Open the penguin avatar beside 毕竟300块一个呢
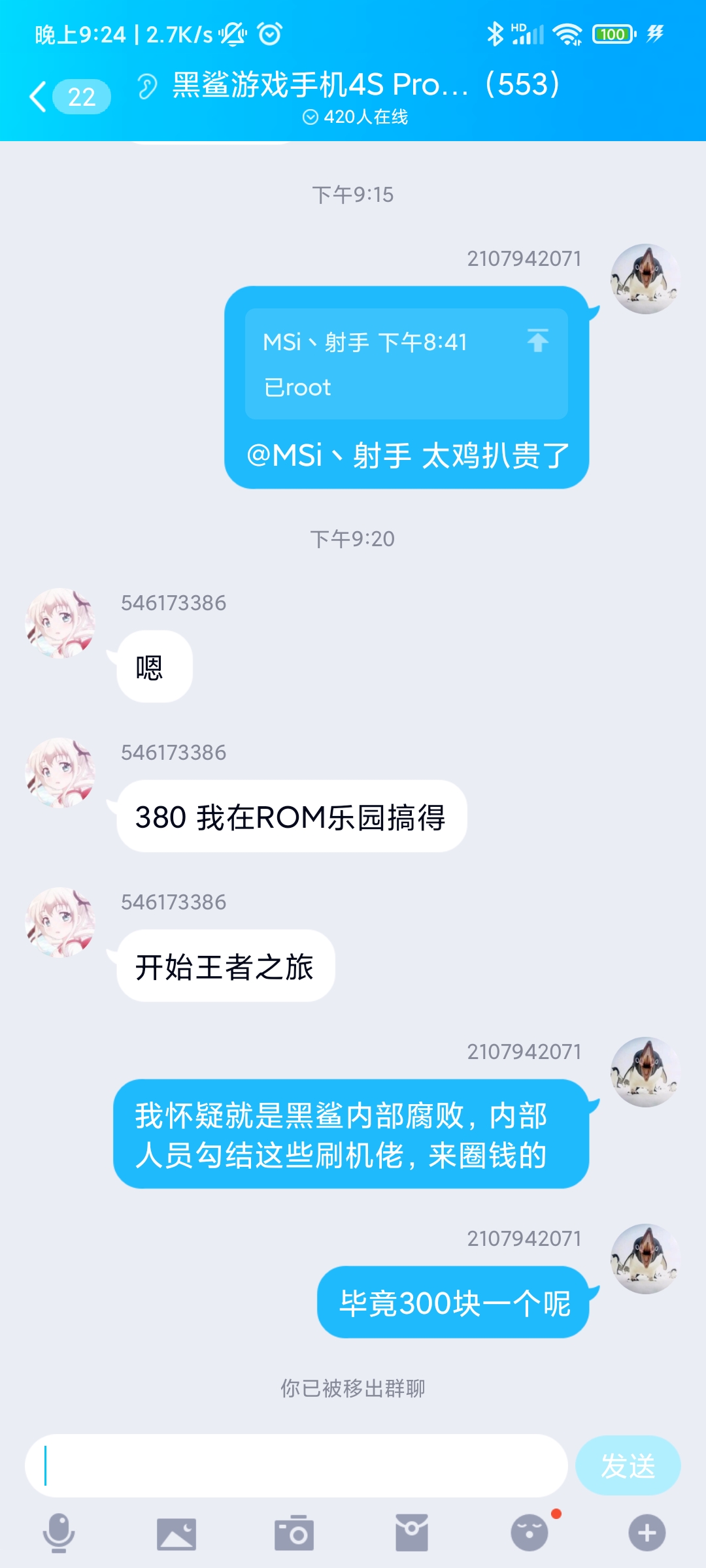The width and height of the screenshot is (706, 1568). pos(646,1259)
